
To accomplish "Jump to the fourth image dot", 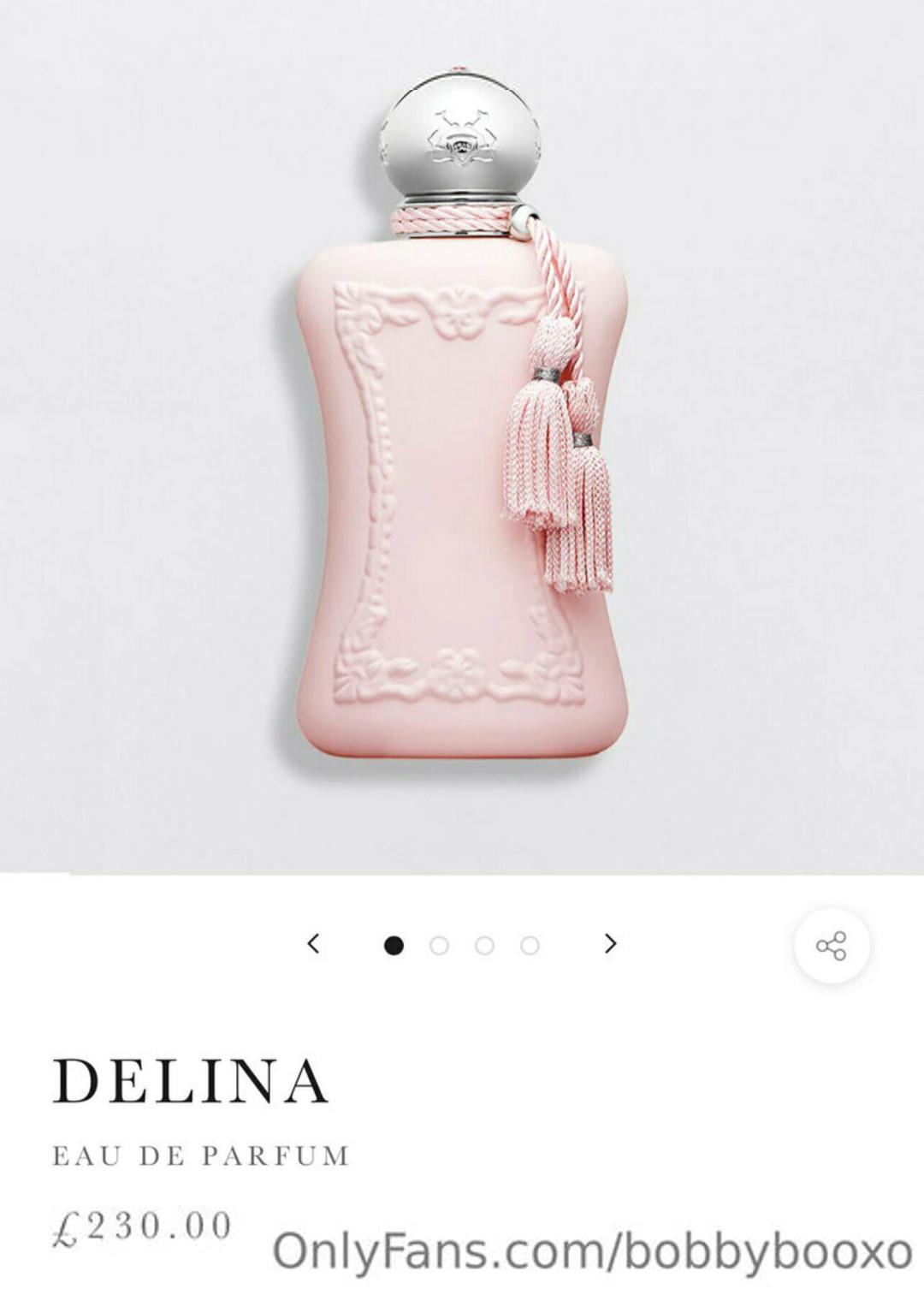I will (530, 945).
